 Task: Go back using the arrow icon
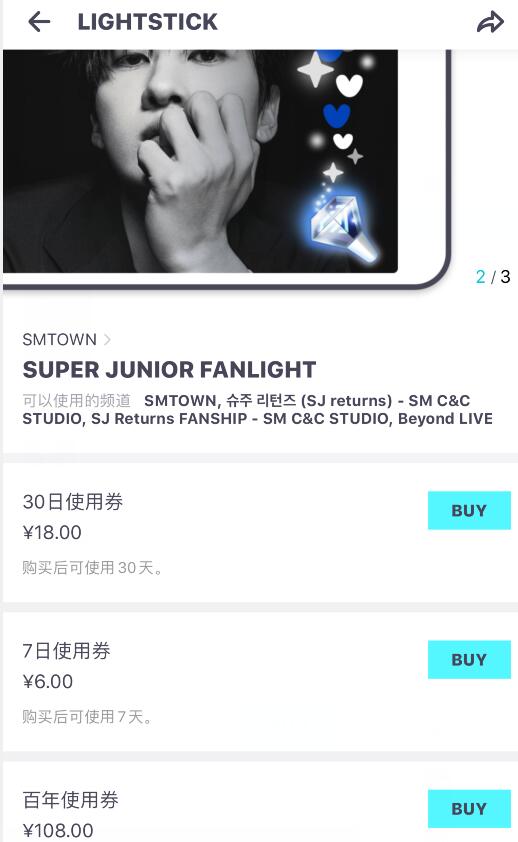39,22
